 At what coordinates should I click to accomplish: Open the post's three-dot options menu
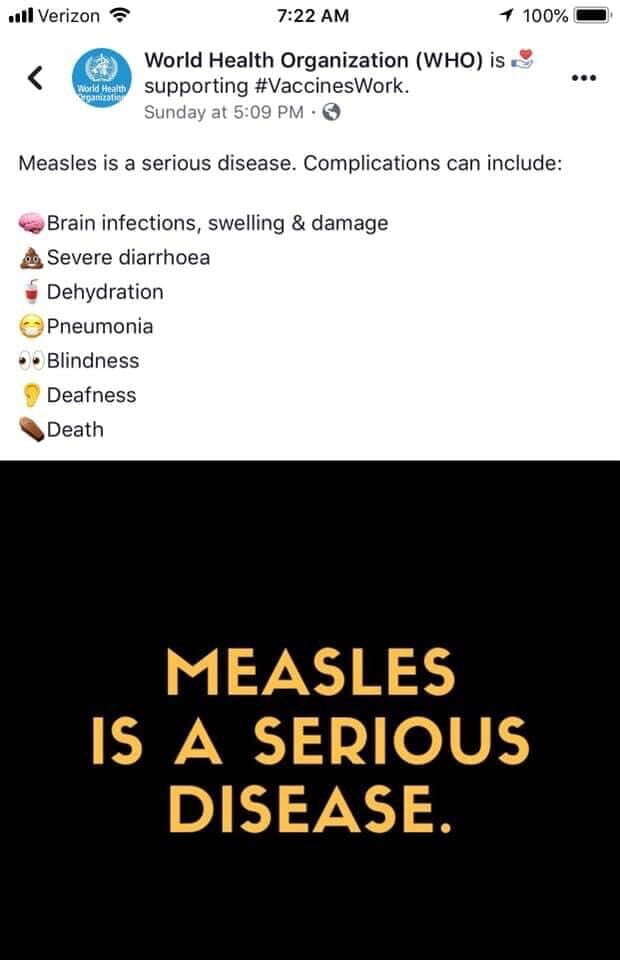click(584, 77)
